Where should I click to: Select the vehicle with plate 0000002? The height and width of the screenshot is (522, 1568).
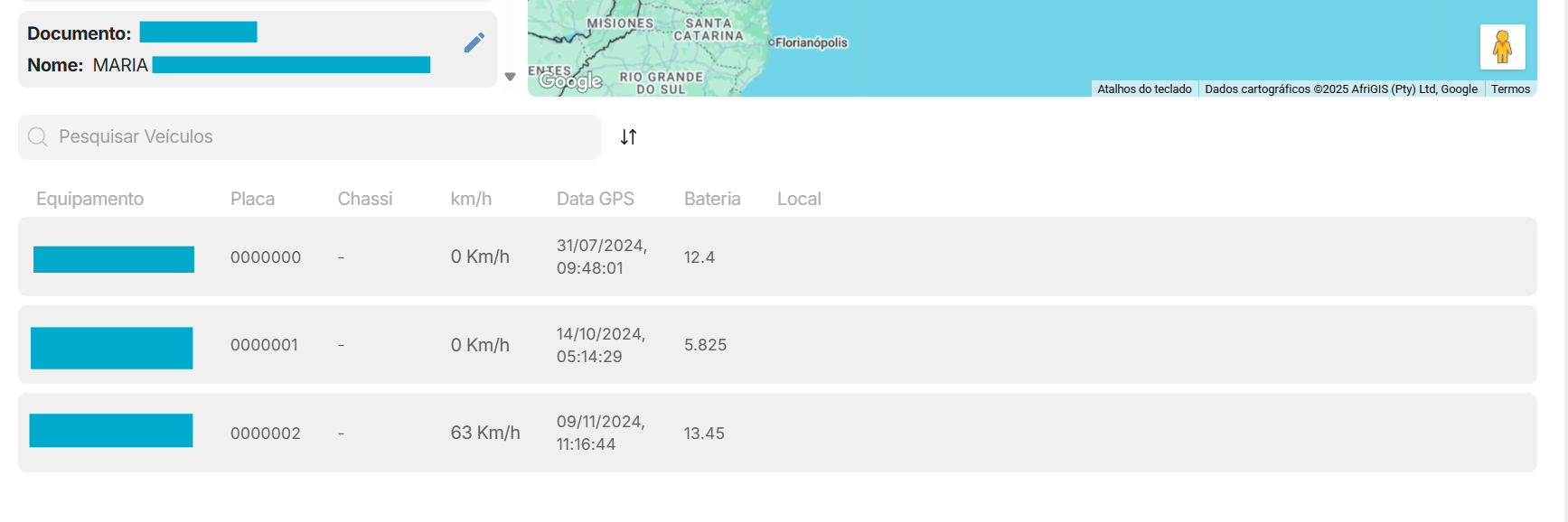point(777,433)
